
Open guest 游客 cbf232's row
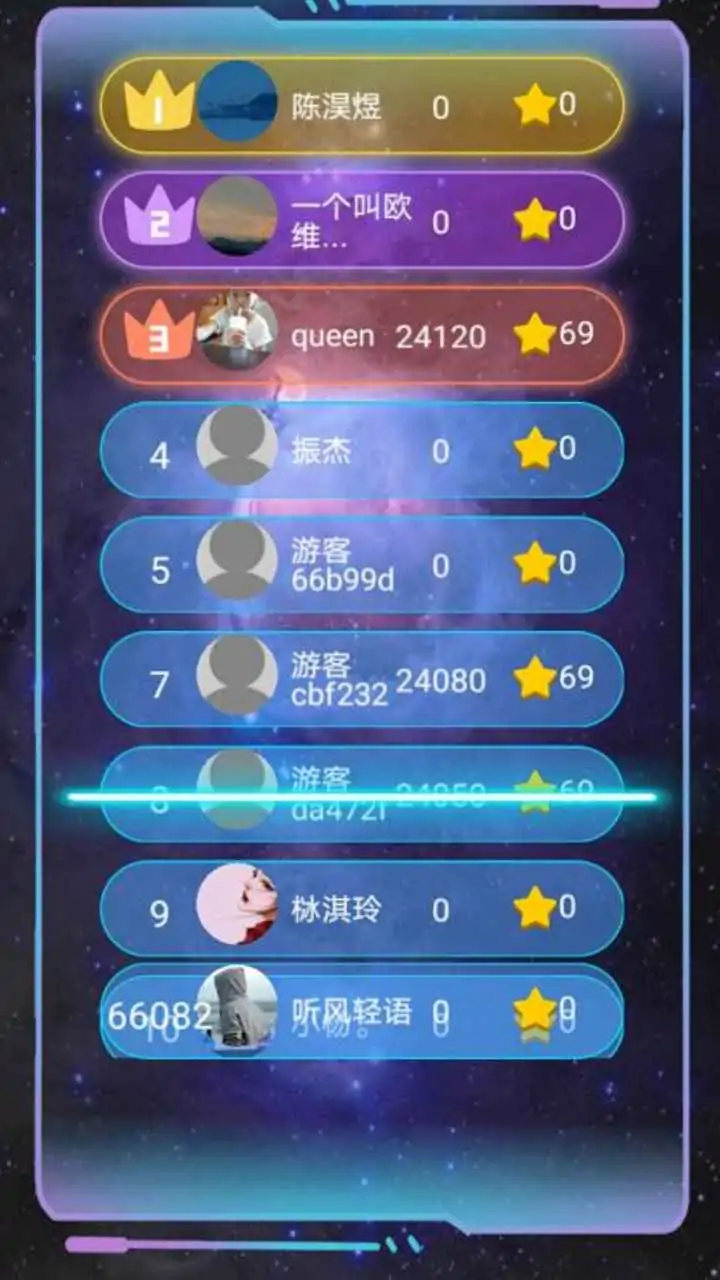tap(362, 681)
